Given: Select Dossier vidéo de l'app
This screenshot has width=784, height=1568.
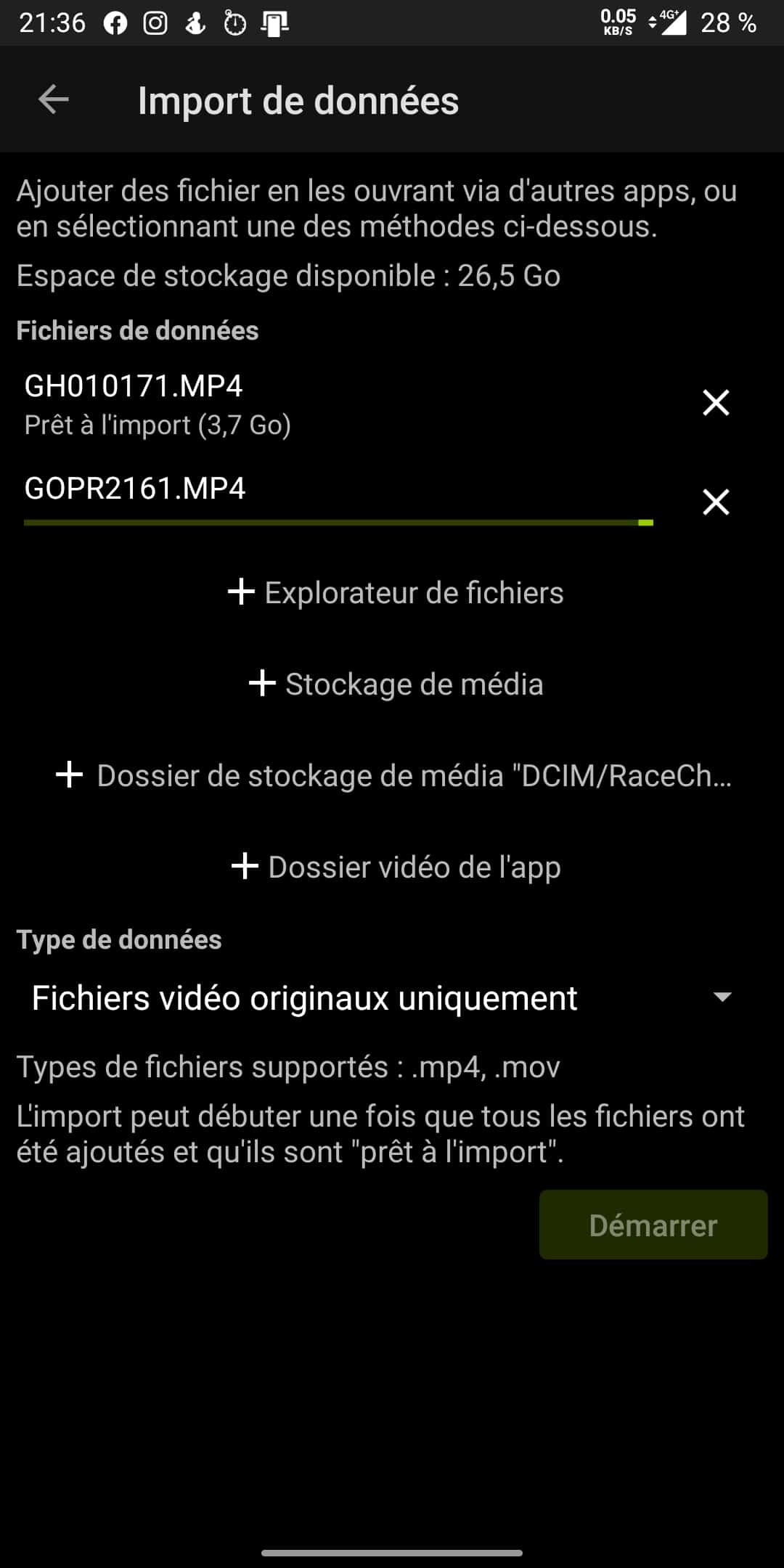Looking at the screenshot, I should (x=396, y=867).
